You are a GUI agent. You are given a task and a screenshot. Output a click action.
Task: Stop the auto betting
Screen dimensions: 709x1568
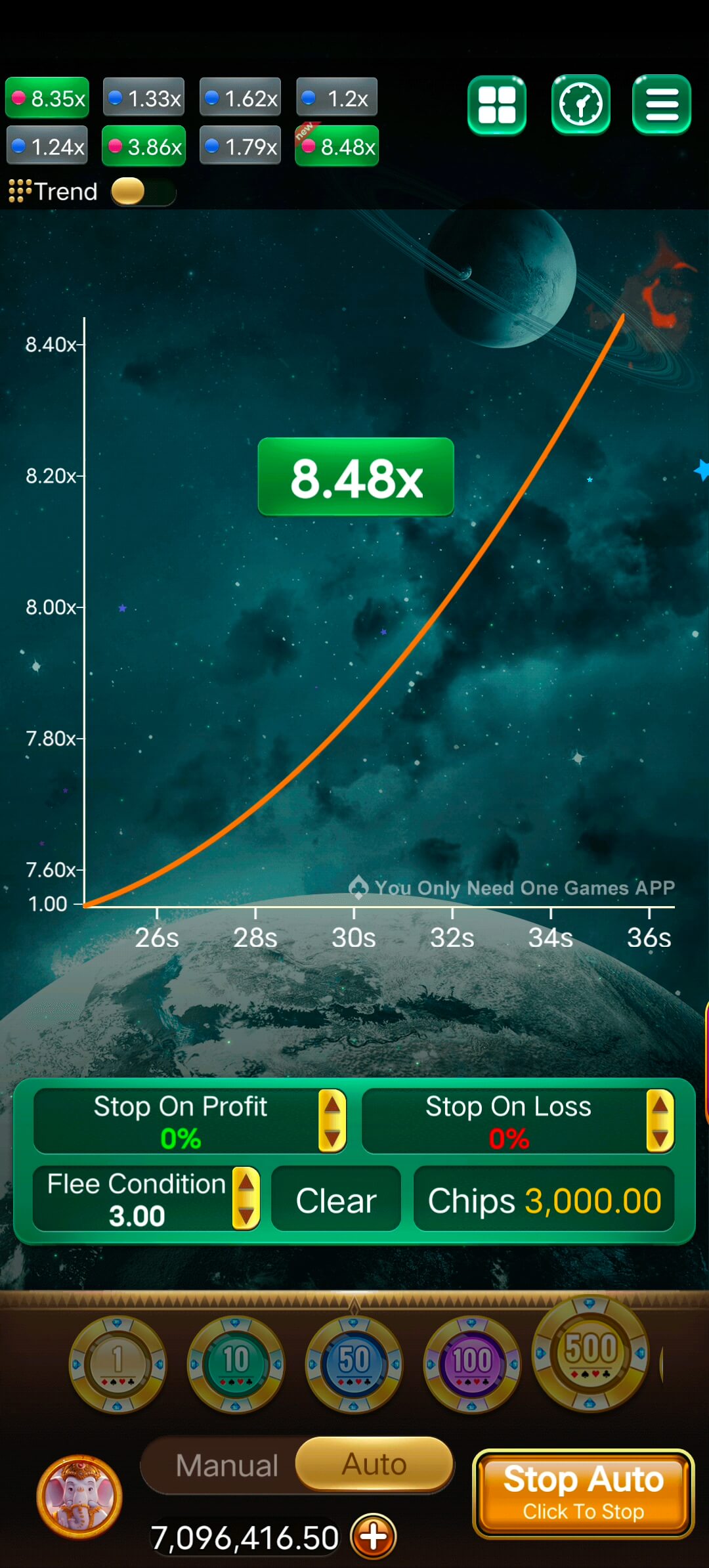tap(583, 1493)
